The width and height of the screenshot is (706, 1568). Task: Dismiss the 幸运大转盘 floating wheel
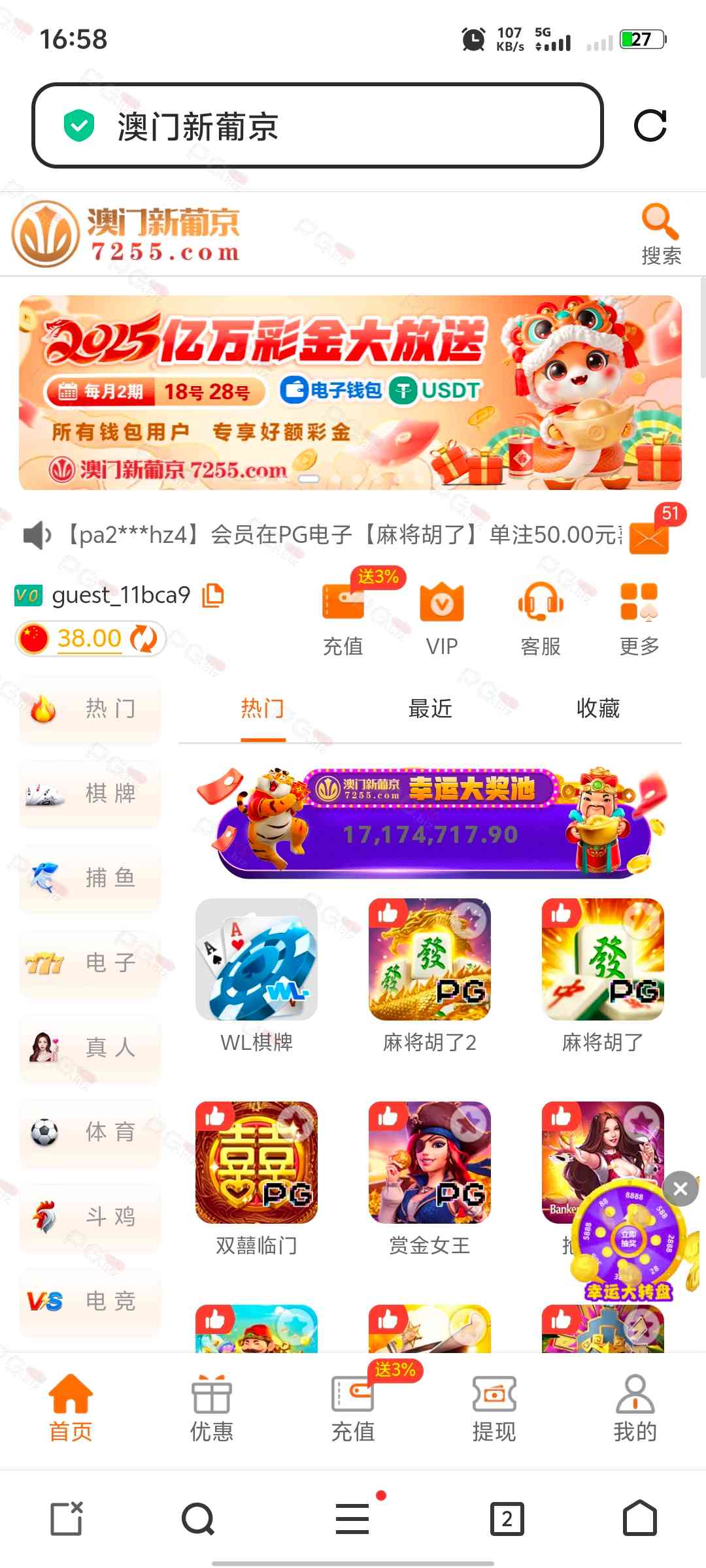point(680,1188)
